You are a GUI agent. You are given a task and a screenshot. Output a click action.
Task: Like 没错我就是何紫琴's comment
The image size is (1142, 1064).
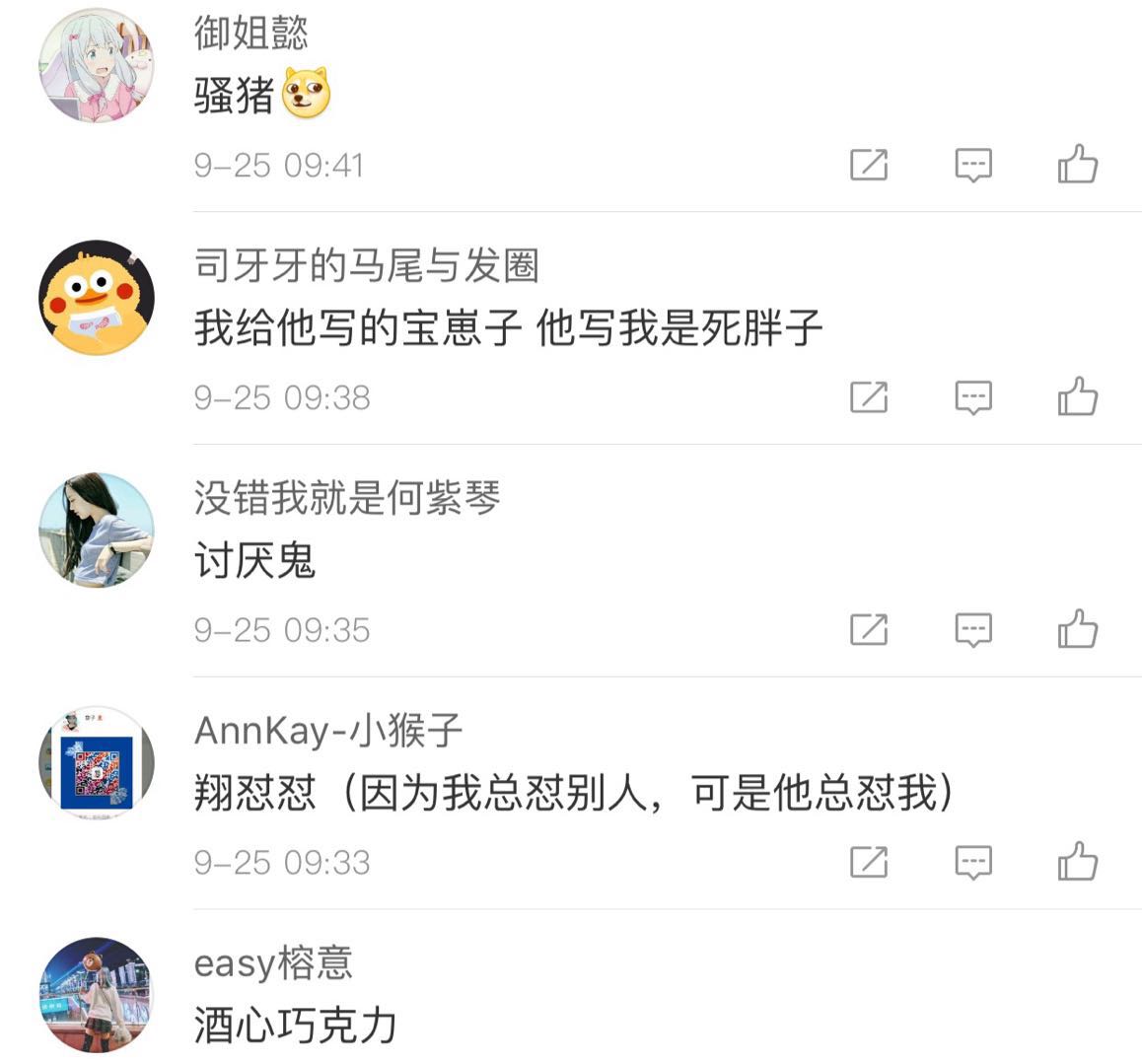coord(1077,629)
